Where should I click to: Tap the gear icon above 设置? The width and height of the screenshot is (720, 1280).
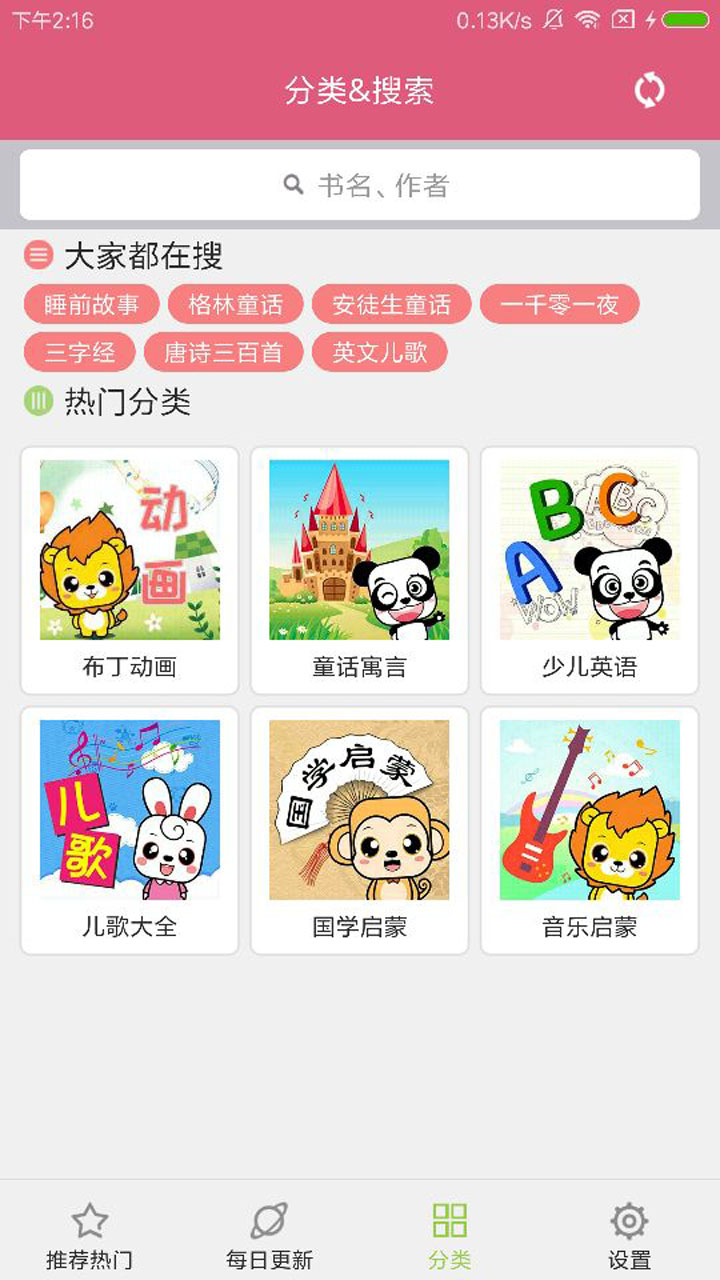coord(629,1219)
